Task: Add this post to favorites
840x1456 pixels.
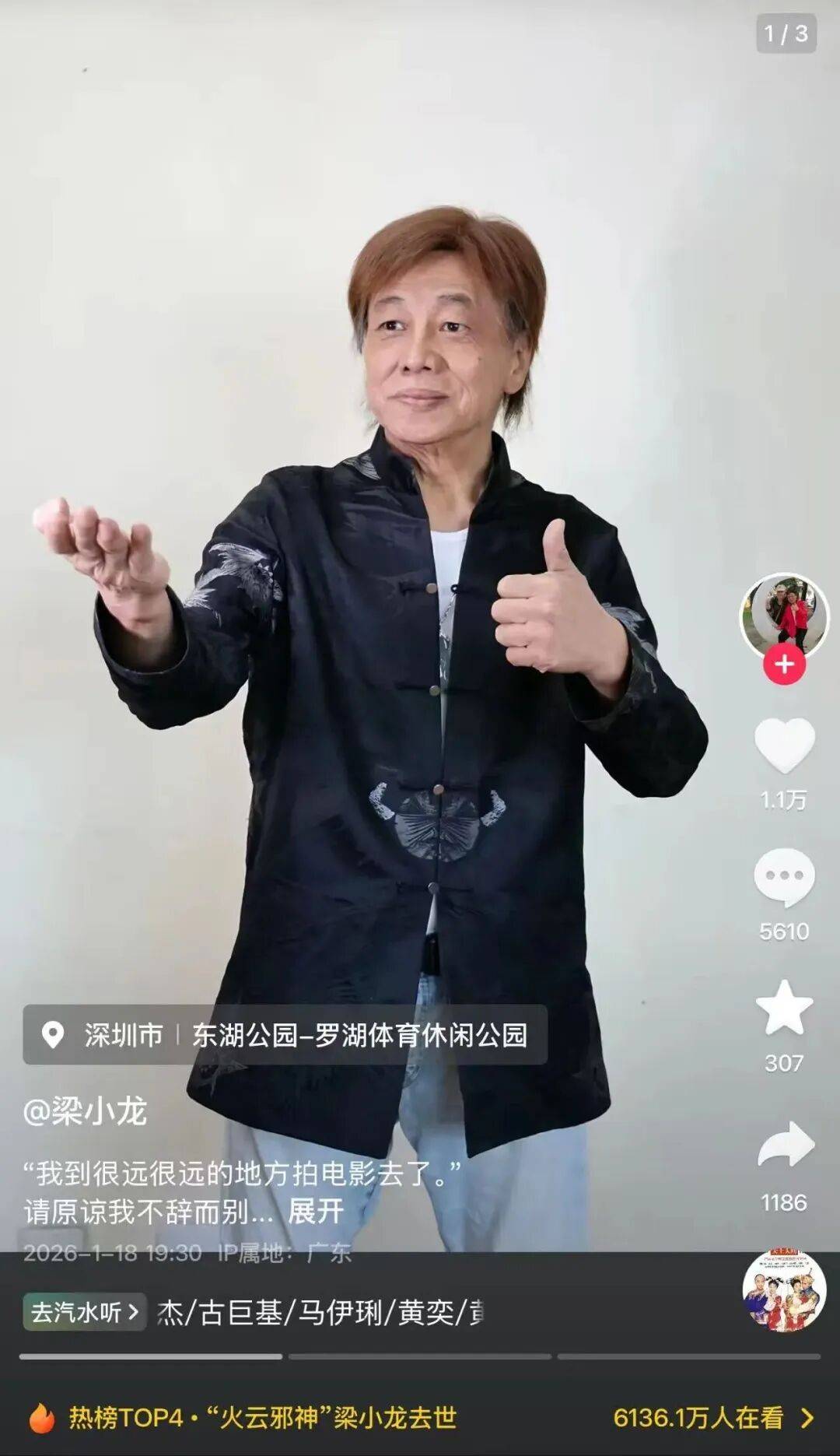Action: pos(784,1009)
